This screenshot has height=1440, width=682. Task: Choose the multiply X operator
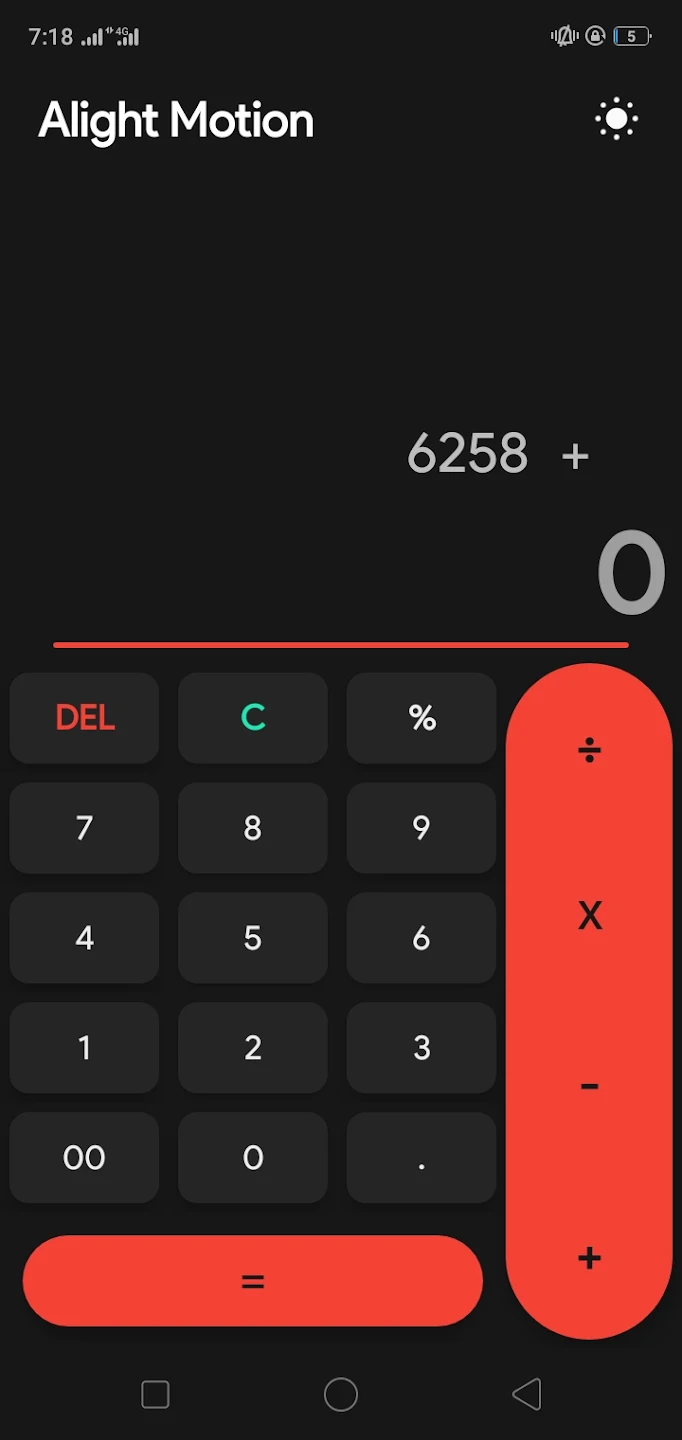(589, 915)
